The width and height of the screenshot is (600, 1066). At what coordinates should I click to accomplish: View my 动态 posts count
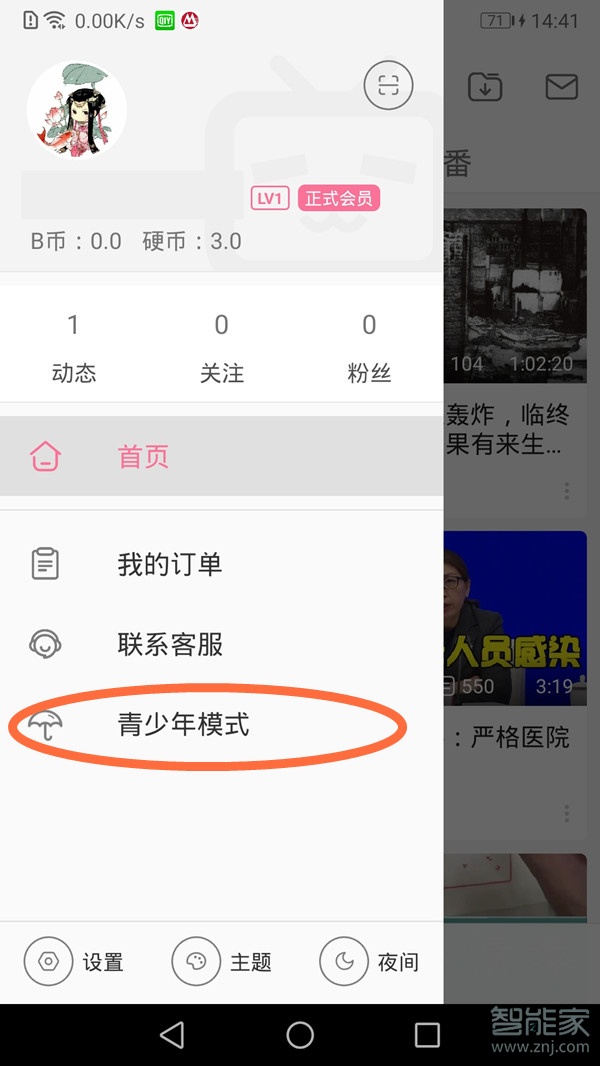tap(74, 347)
